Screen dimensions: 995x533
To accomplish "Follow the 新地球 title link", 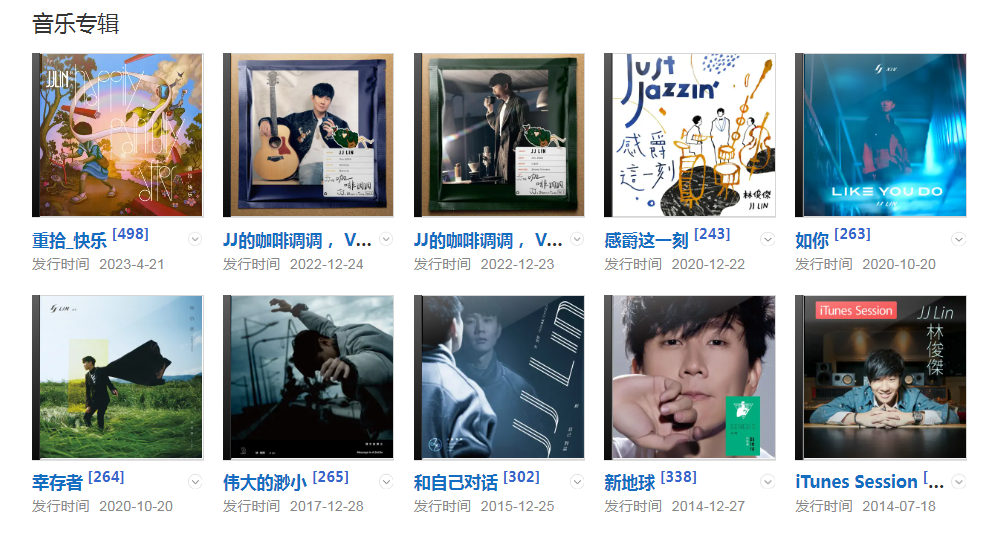I will click(x=629, y=483).
